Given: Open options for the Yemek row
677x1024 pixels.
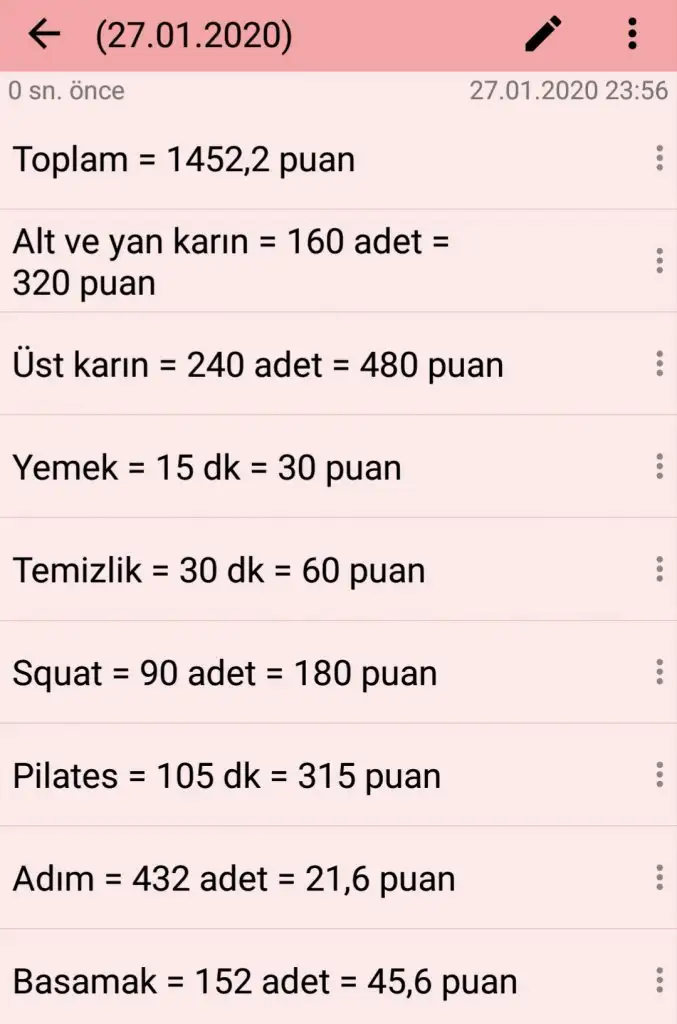Looking at the screenshot, I should point(659,466).
